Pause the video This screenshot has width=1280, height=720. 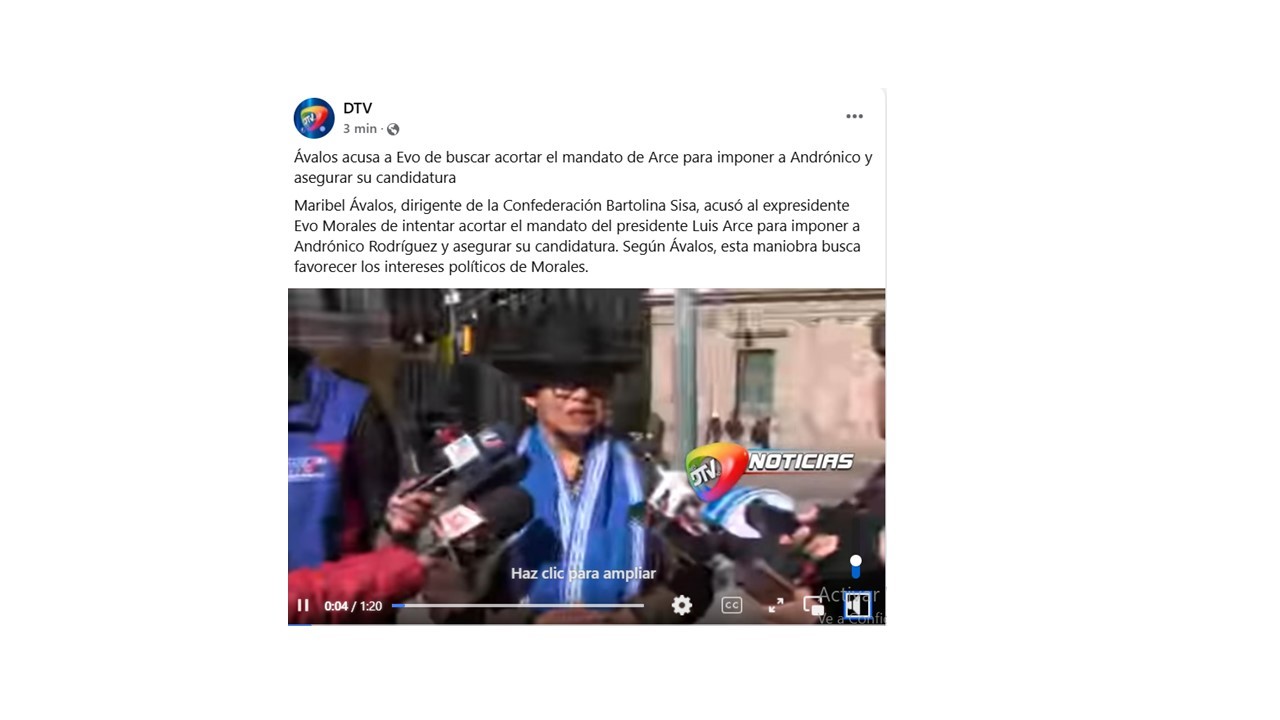pos(303,605)
